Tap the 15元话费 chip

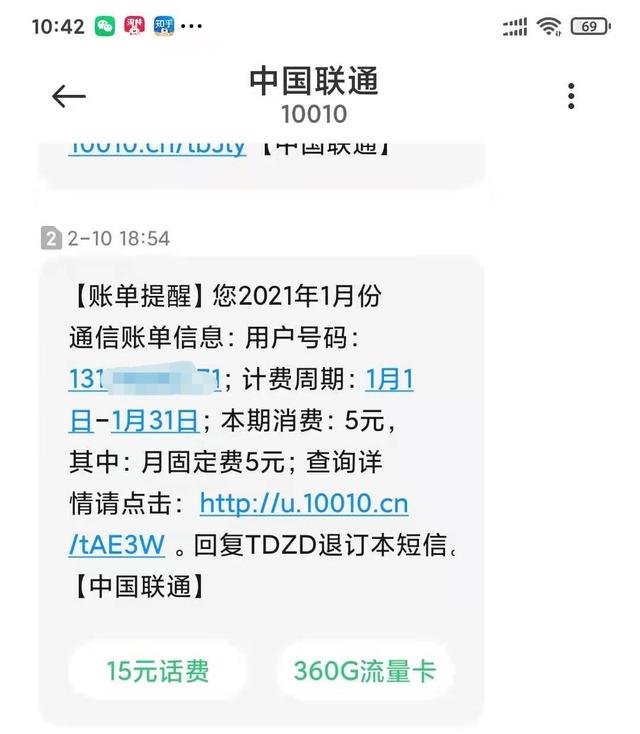(158, 671)
